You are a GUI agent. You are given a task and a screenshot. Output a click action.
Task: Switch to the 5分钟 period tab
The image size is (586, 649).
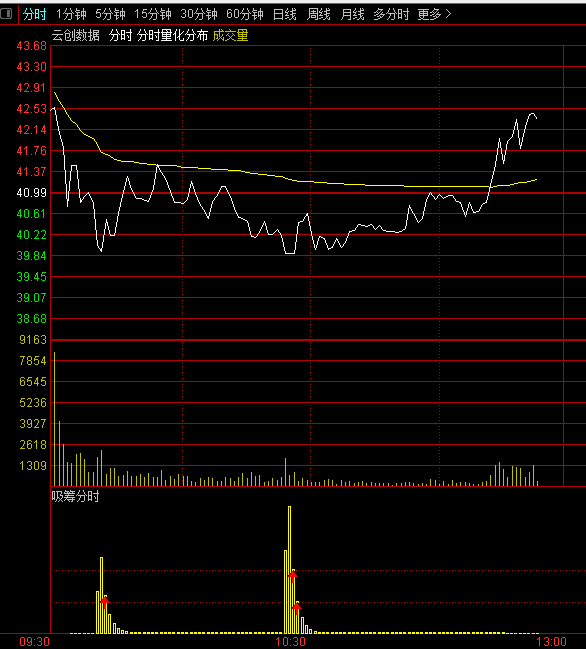pos(110,14)
